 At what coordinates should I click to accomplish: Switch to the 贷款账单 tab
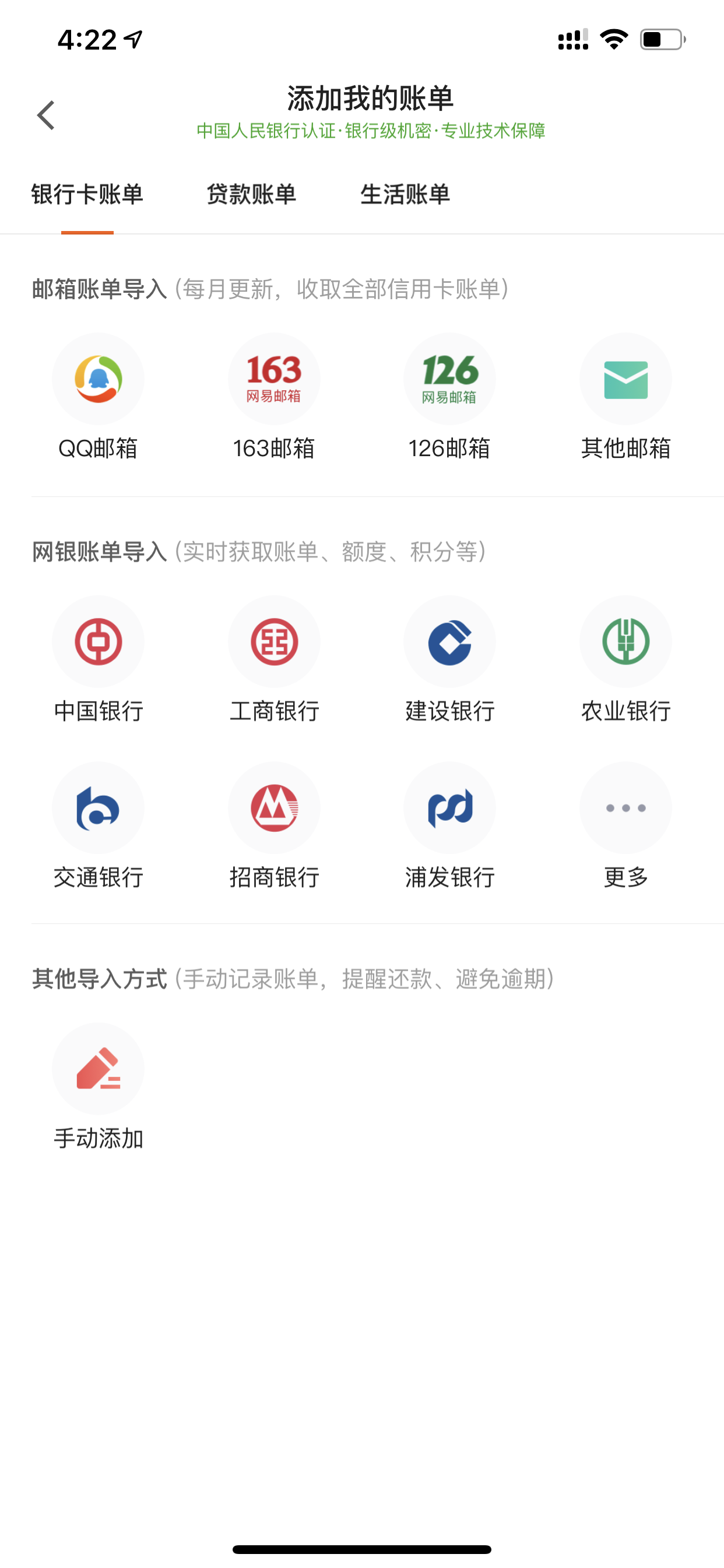pos(251,194)
